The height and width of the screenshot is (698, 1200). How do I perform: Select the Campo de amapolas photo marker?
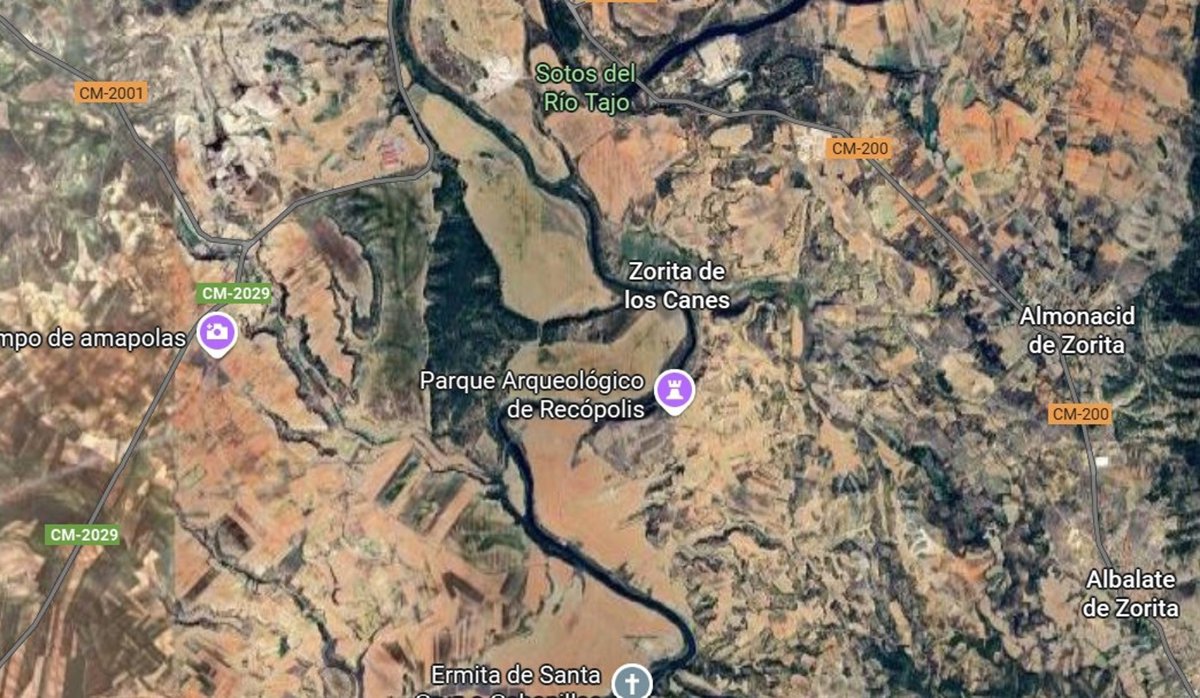coord(216,333)
